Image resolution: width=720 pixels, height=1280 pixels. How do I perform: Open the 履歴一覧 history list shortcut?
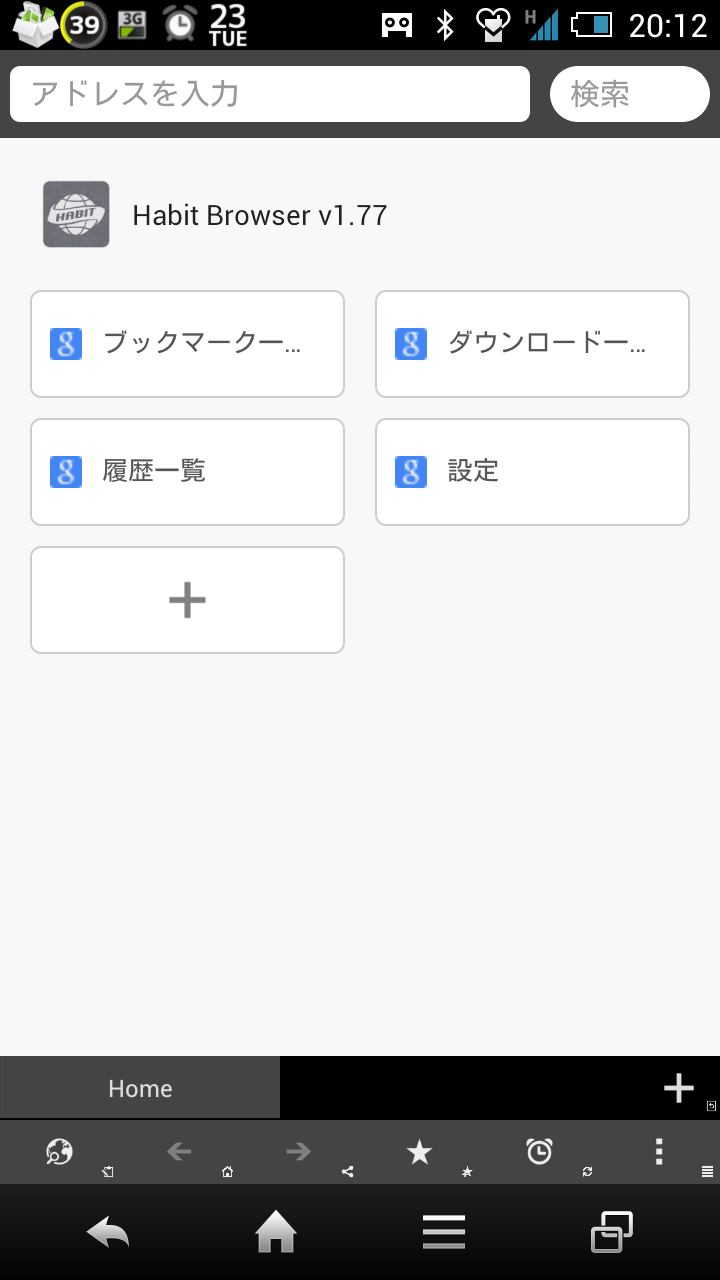coord(187,471)
